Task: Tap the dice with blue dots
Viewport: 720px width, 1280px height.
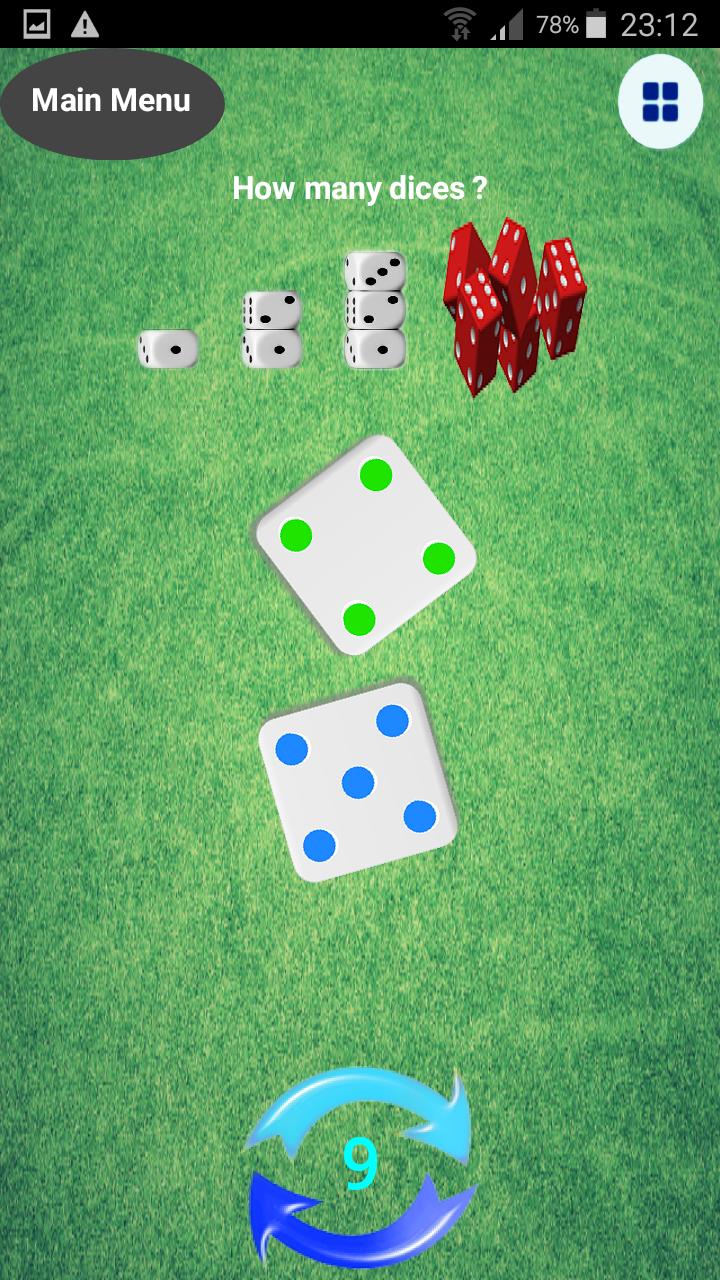Action: pos(357,782)
